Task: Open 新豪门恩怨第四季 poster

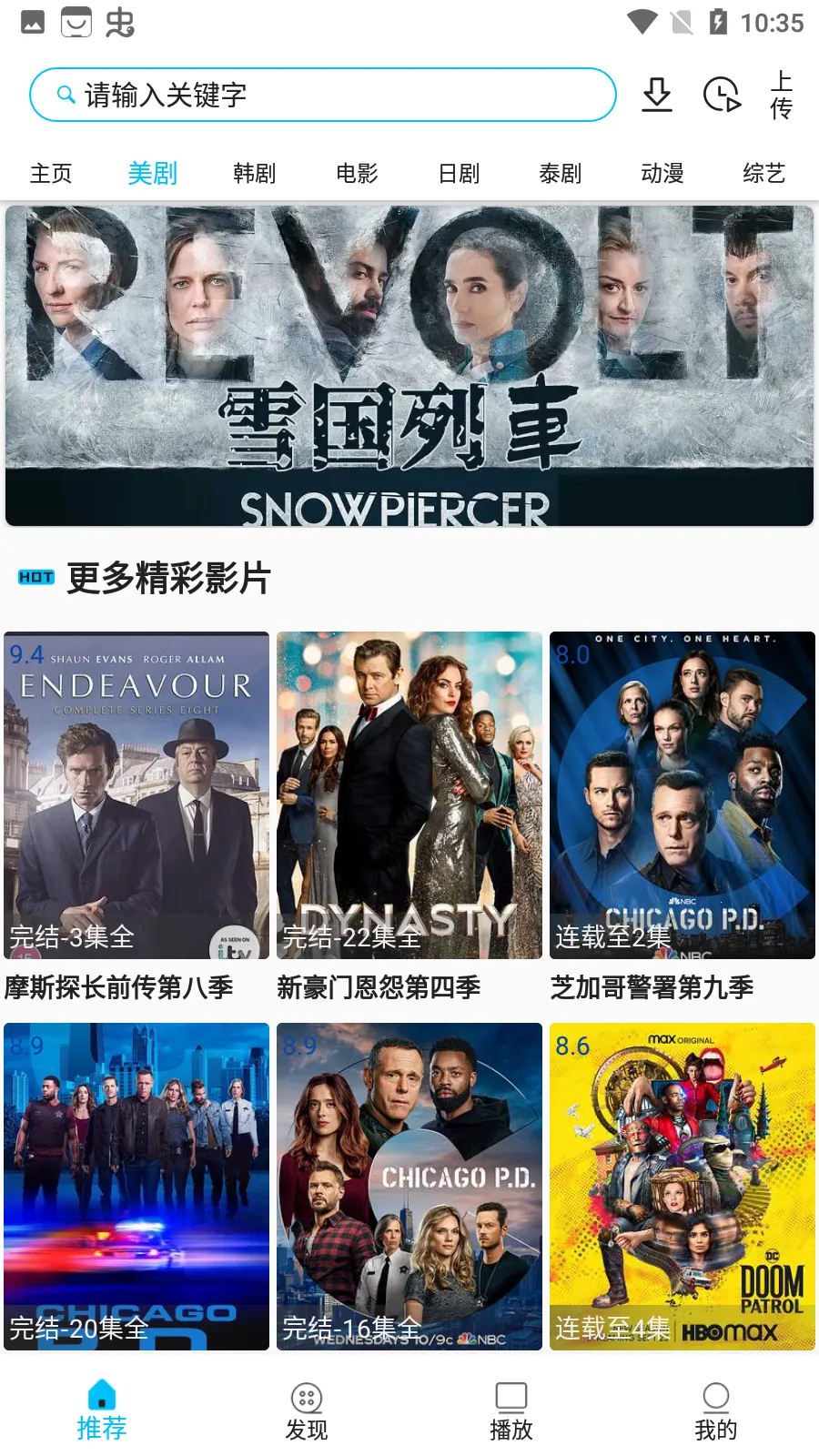Action: pos(409,794)
